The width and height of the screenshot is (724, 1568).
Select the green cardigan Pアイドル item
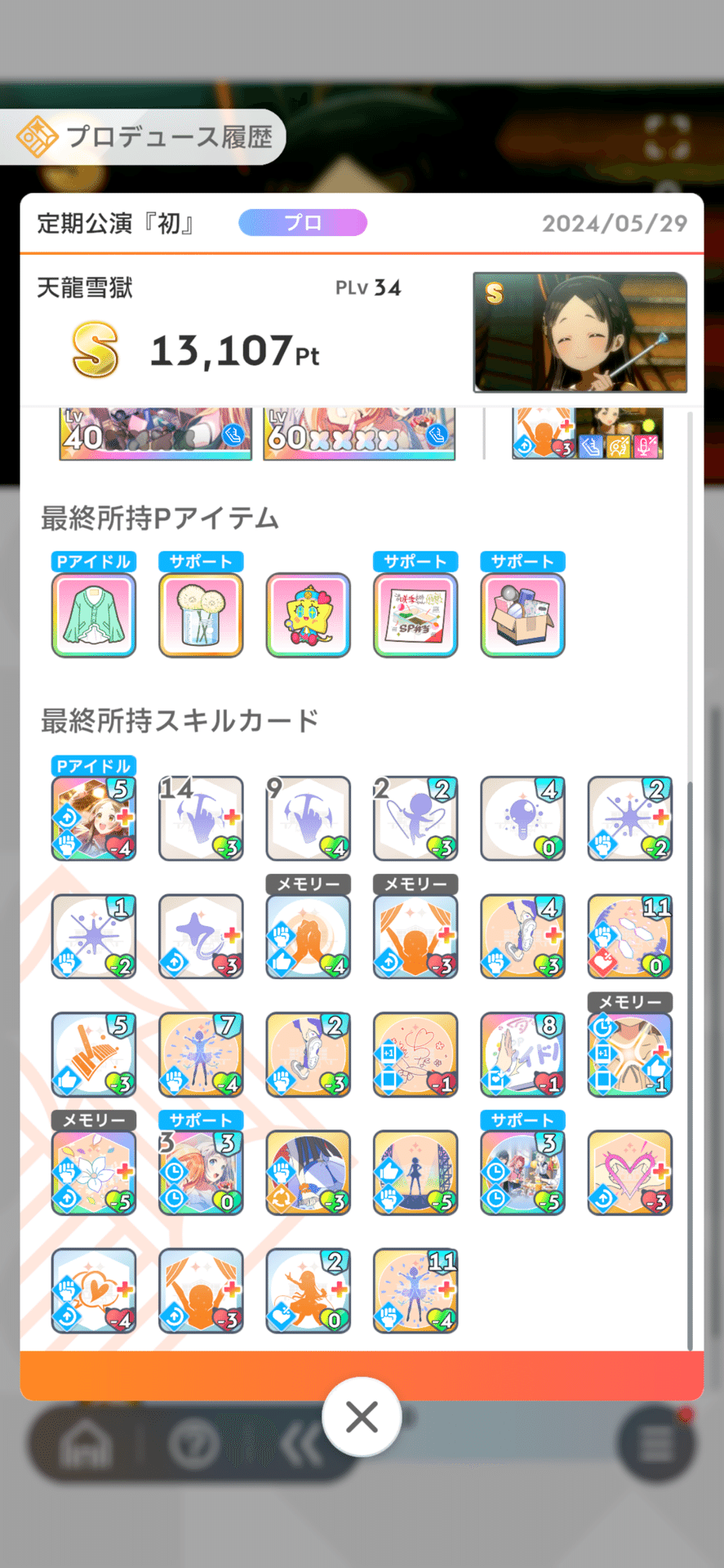(x=93, y=614)
